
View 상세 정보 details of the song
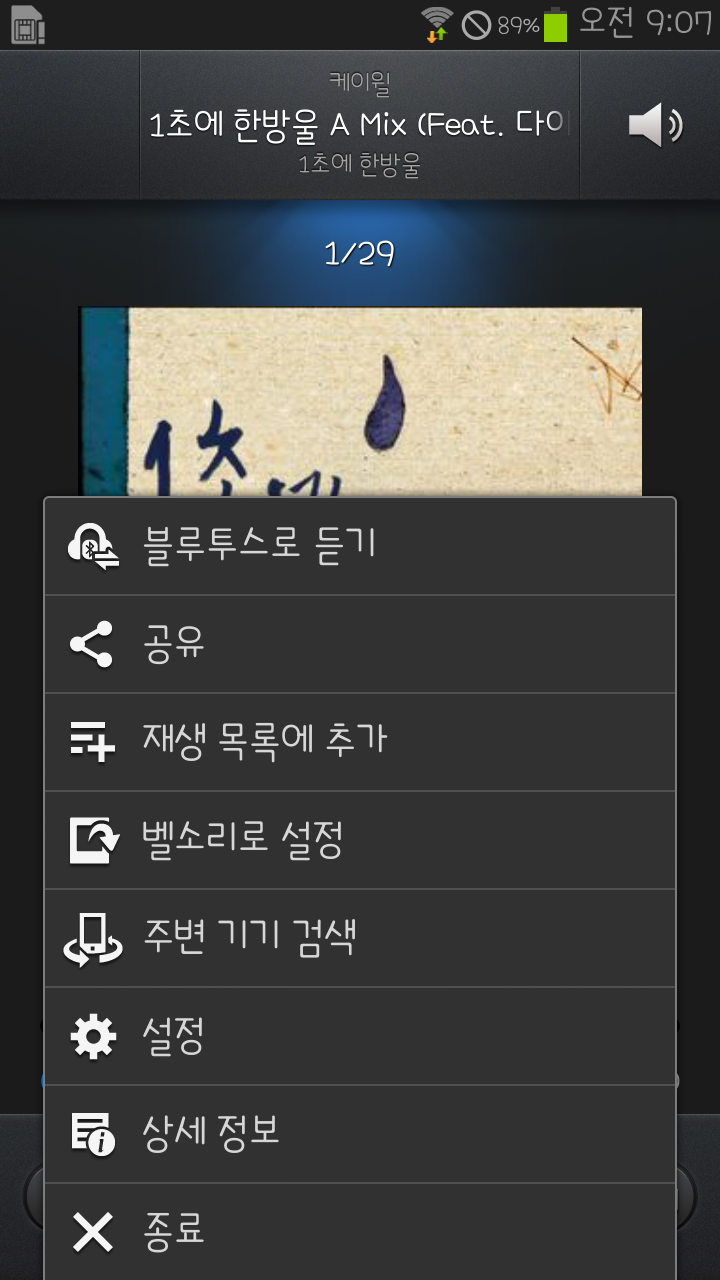(x=360, y=1134)
